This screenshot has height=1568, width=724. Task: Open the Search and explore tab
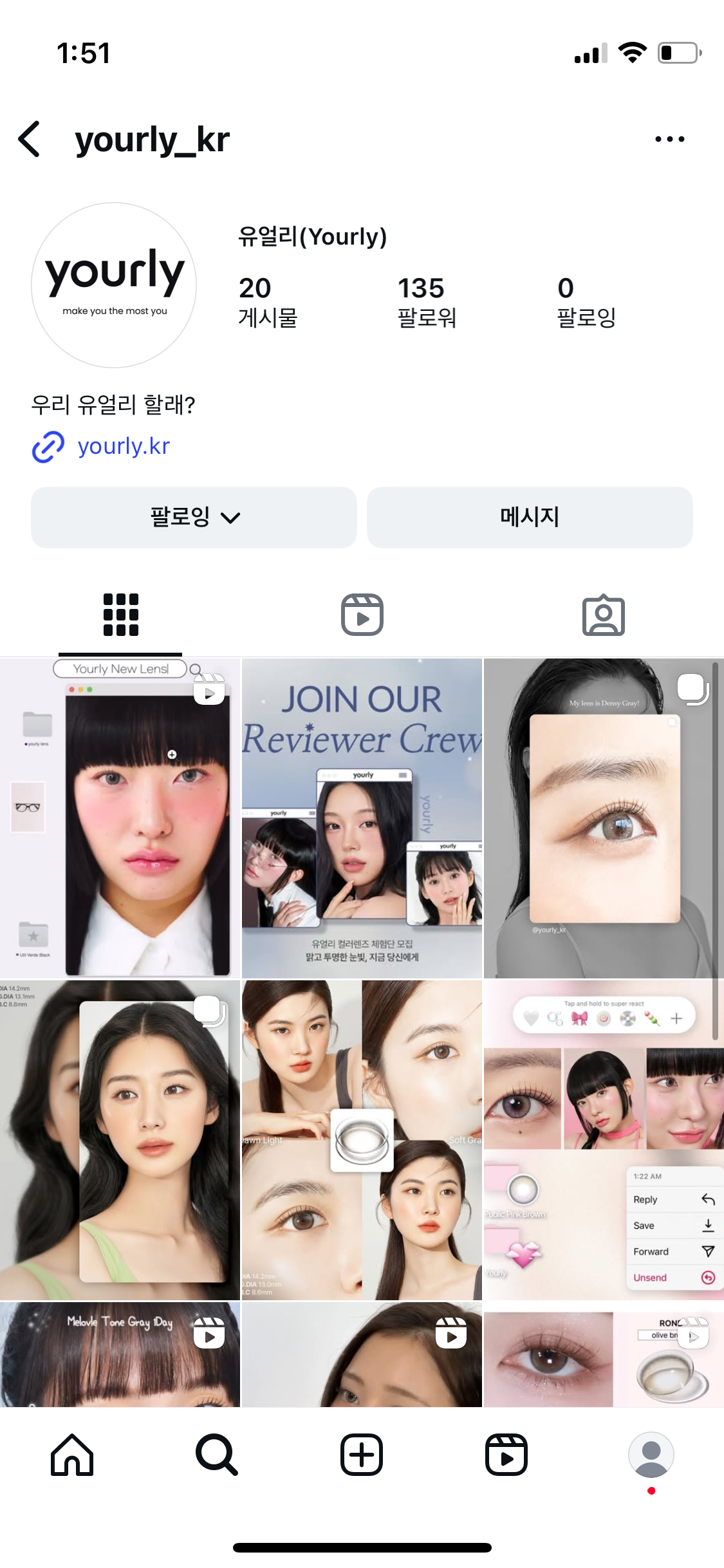[x=217, y=1455]
